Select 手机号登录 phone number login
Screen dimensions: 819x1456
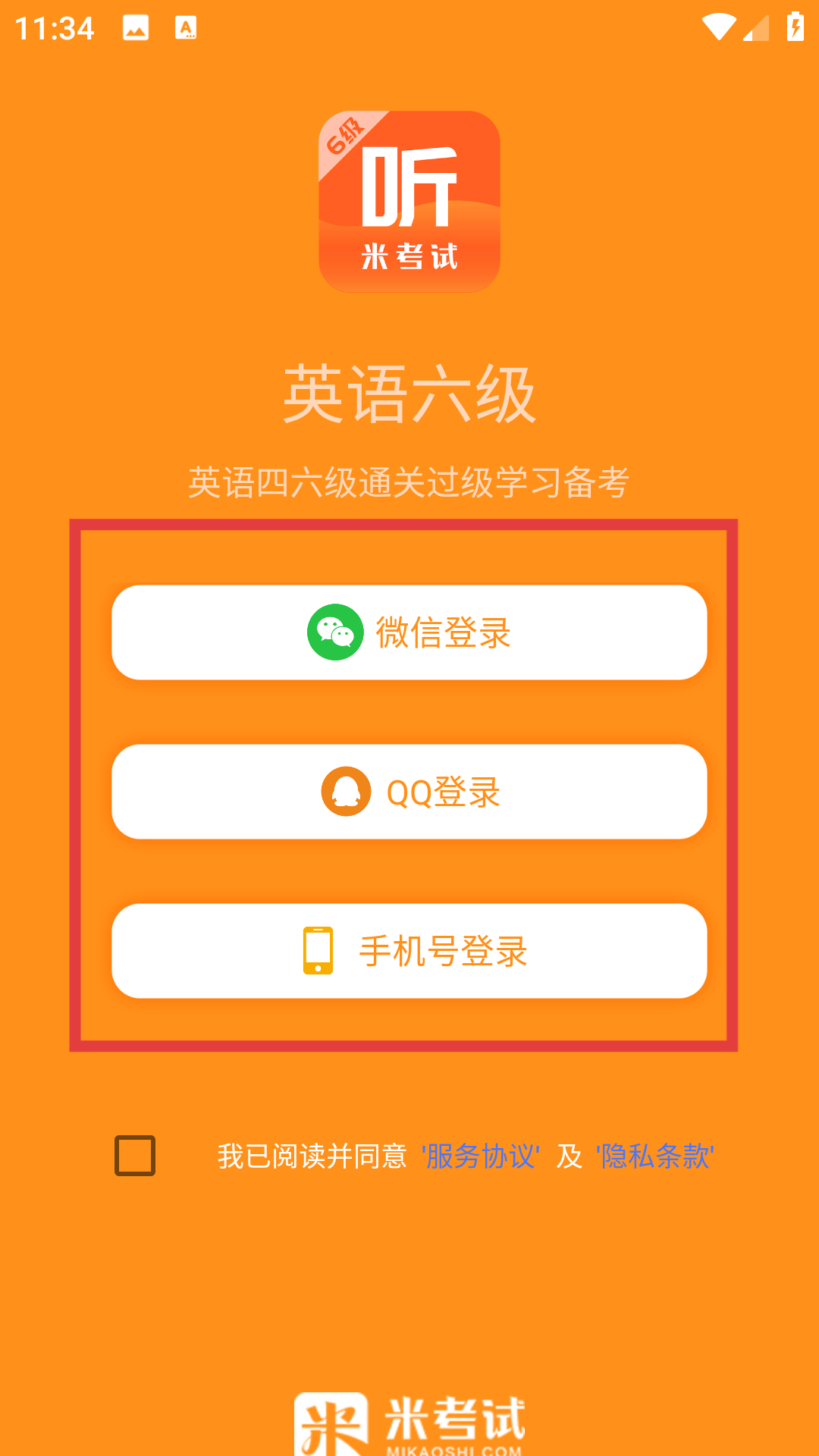pyautogui.click(x=409, y=951)
